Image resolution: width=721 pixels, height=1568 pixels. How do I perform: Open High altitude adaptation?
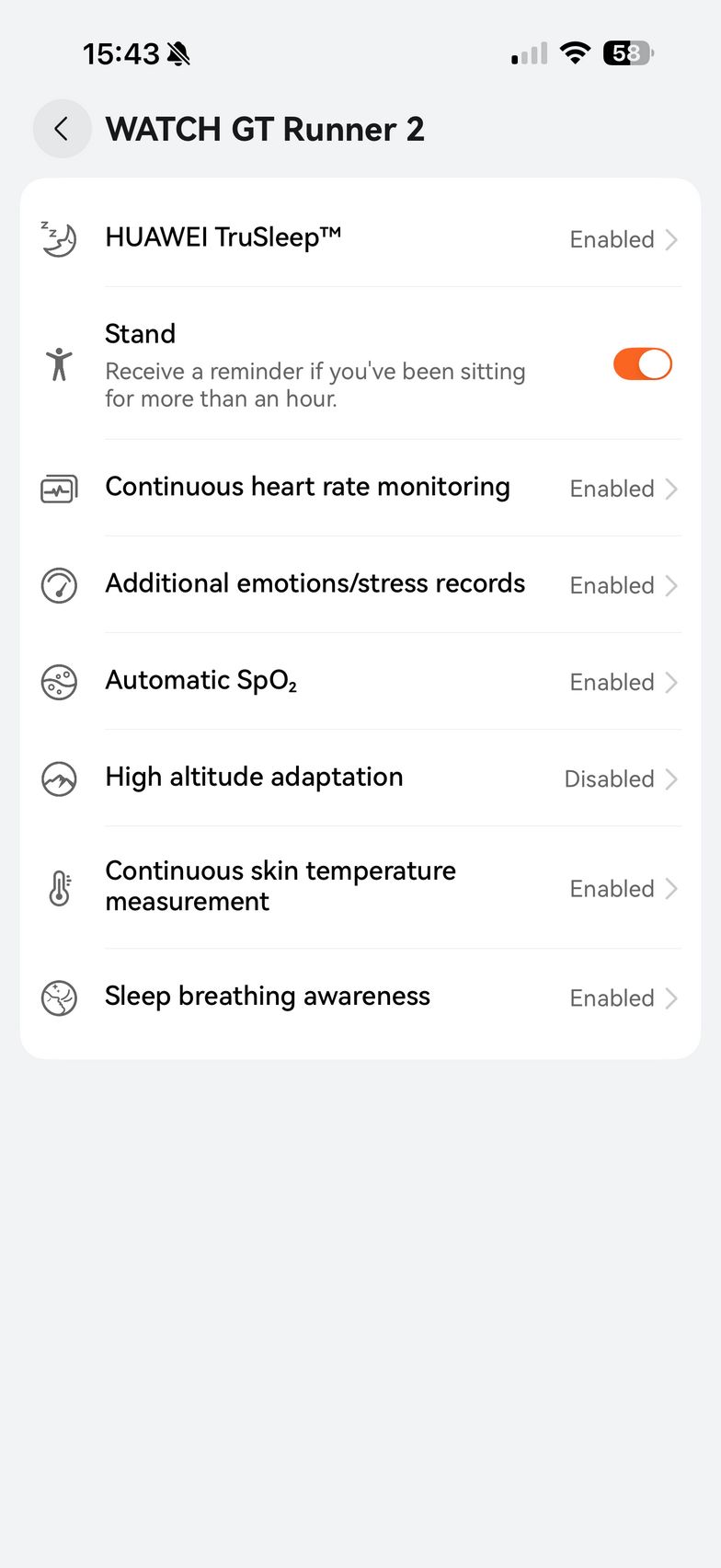tap(360, 778)
